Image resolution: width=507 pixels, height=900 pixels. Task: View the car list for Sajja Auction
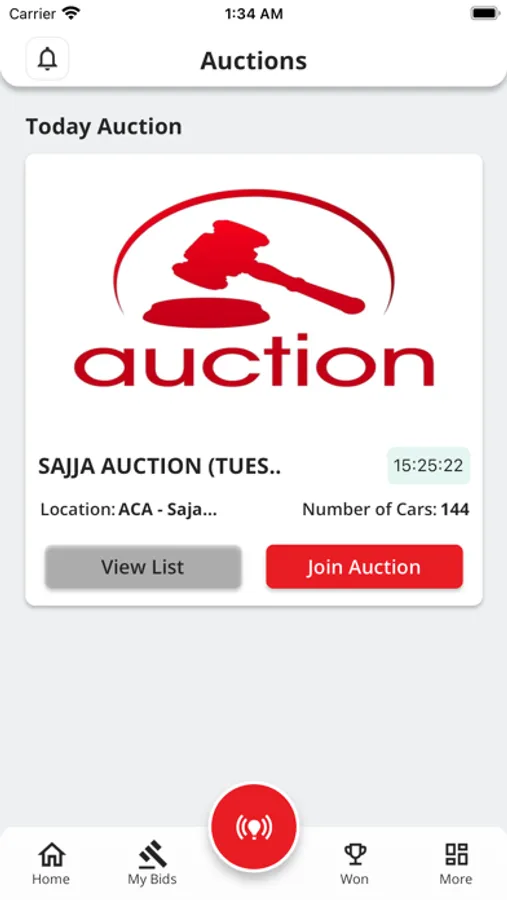pos(143,567)
